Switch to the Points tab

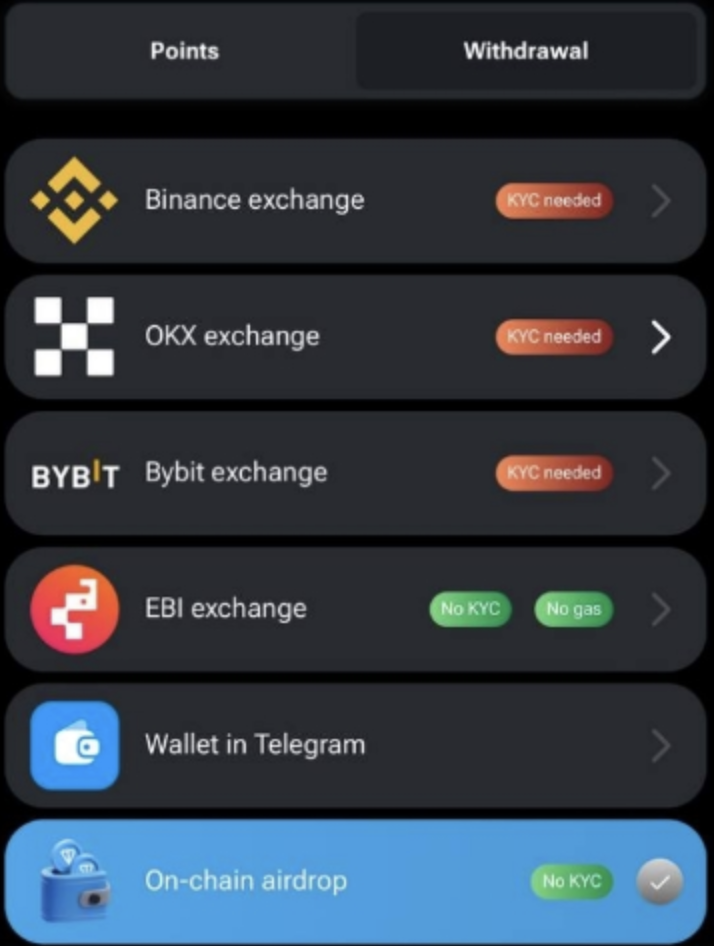(x=184, y=51)
